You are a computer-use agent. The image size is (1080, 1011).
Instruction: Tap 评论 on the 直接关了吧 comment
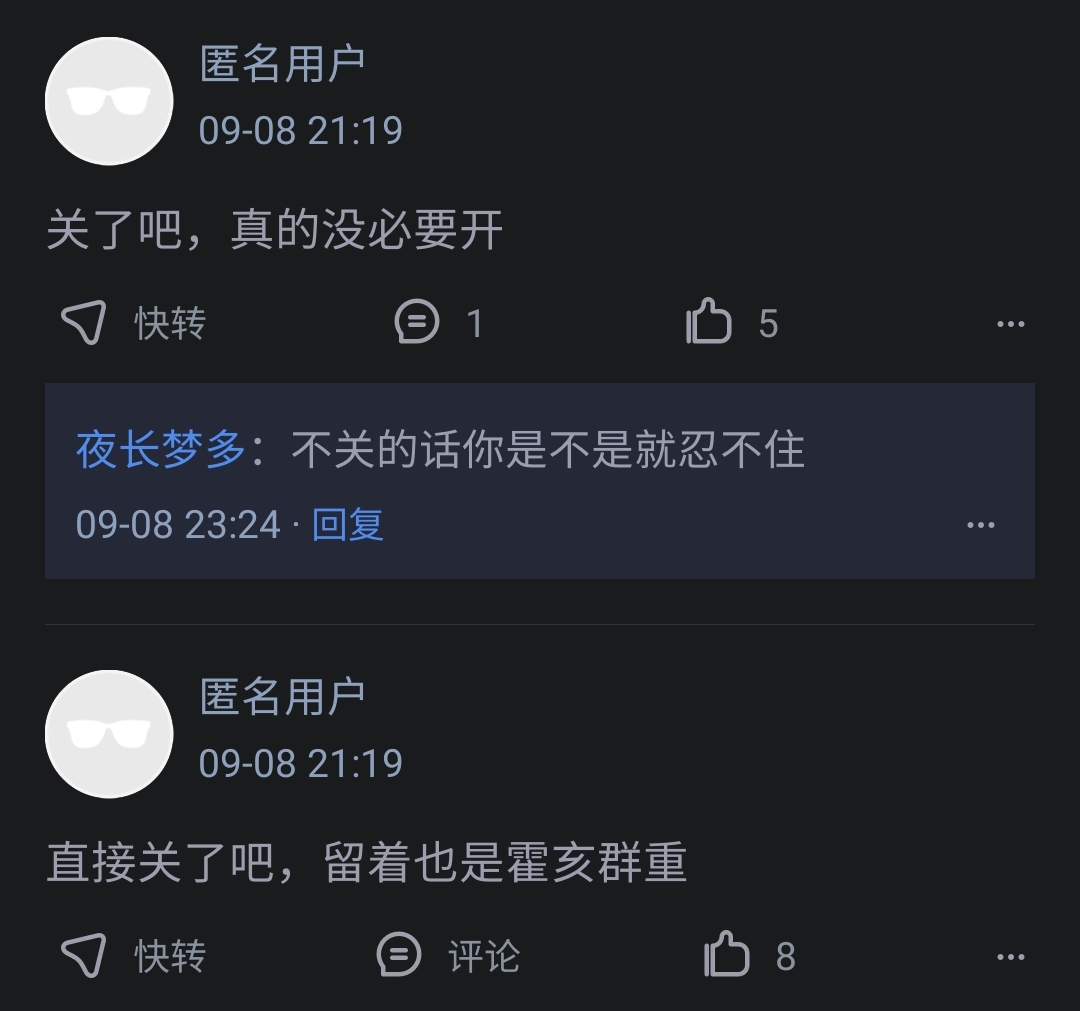[x=448, y=956]
